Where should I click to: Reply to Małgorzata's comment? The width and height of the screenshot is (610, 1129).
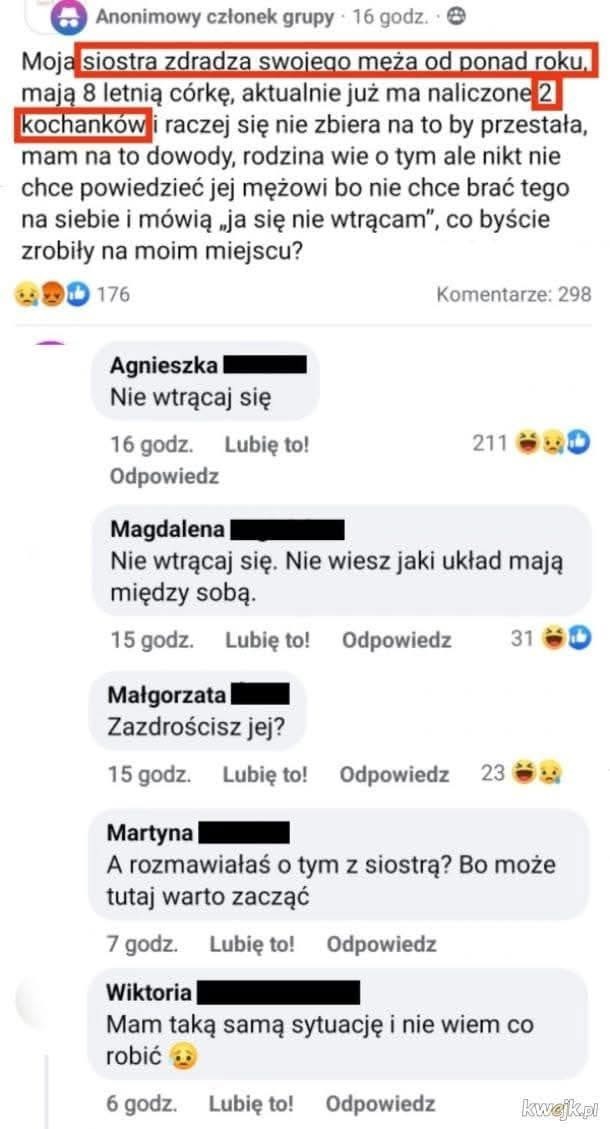coord(394,773)
